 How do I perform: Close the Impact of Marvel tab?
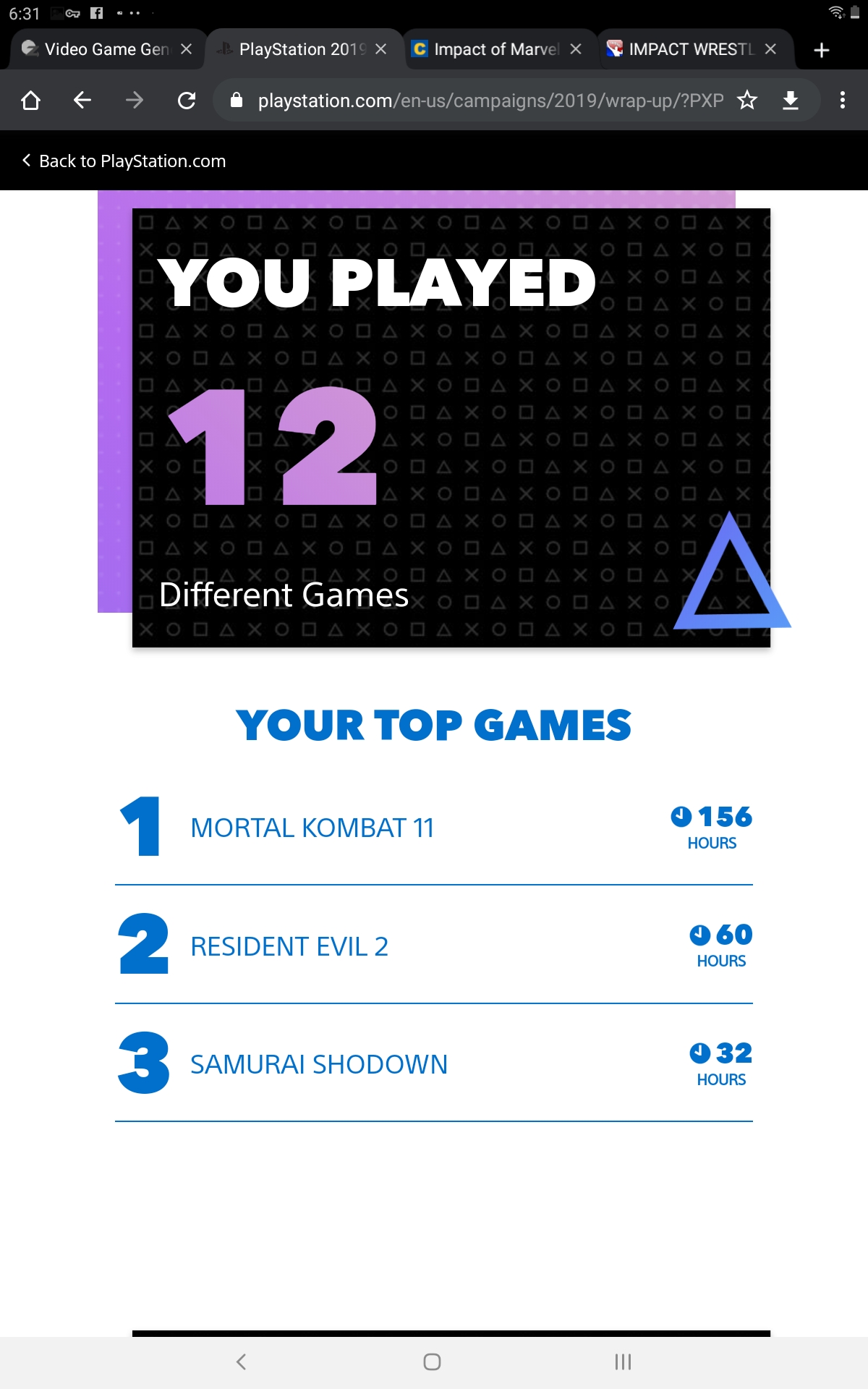576,49
